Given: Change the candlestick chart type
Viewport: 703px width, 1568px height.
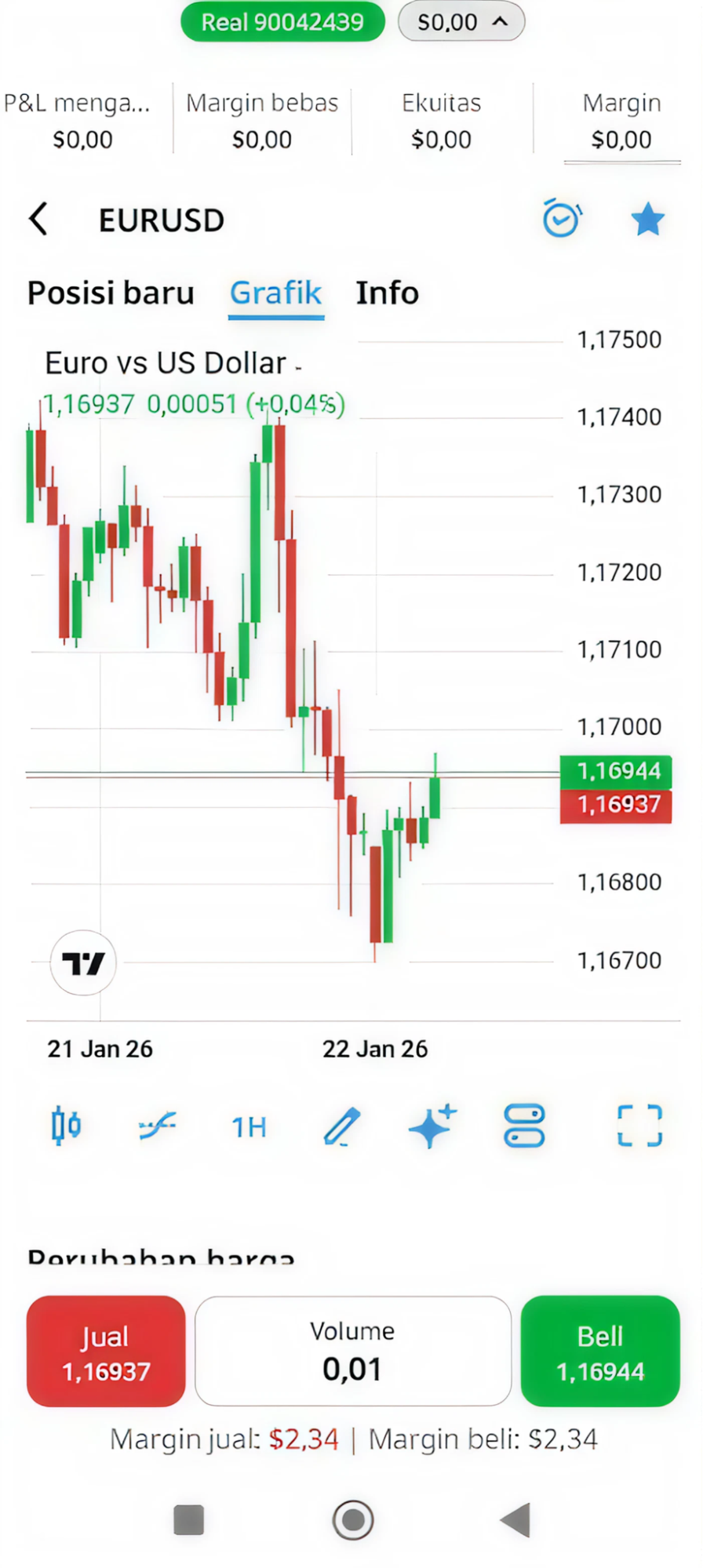Looking at the screenshot, I should tap(66, 1126).
